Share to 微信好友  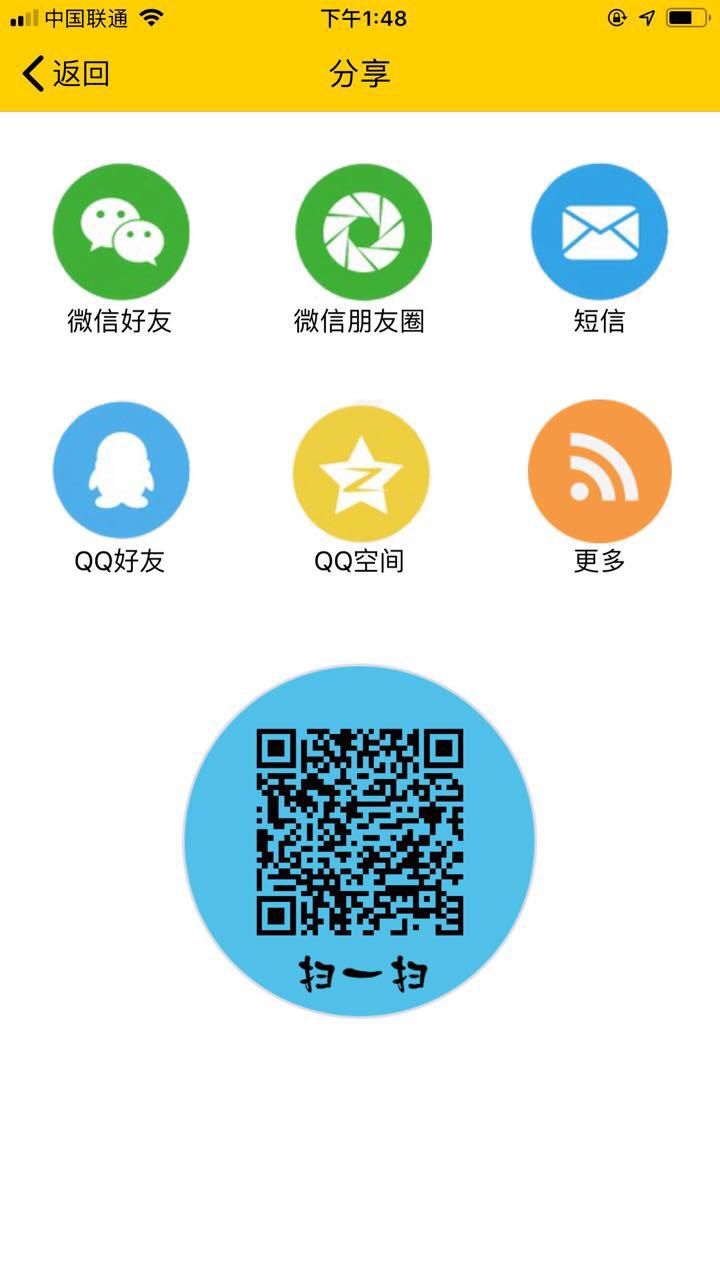(121, 232)
